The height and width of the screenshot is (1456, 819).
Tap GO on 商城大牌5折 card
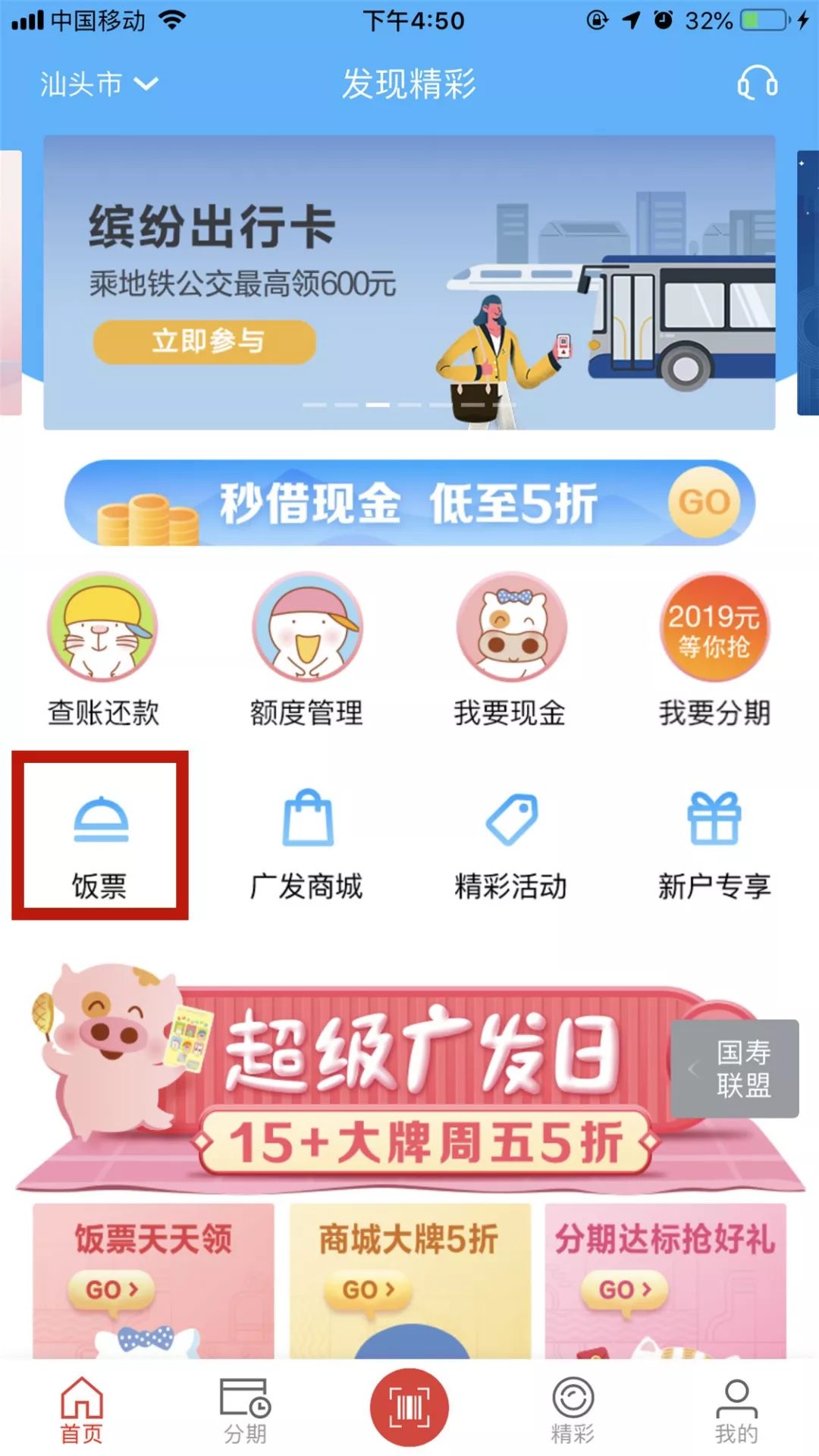(x=368, y=1289)
